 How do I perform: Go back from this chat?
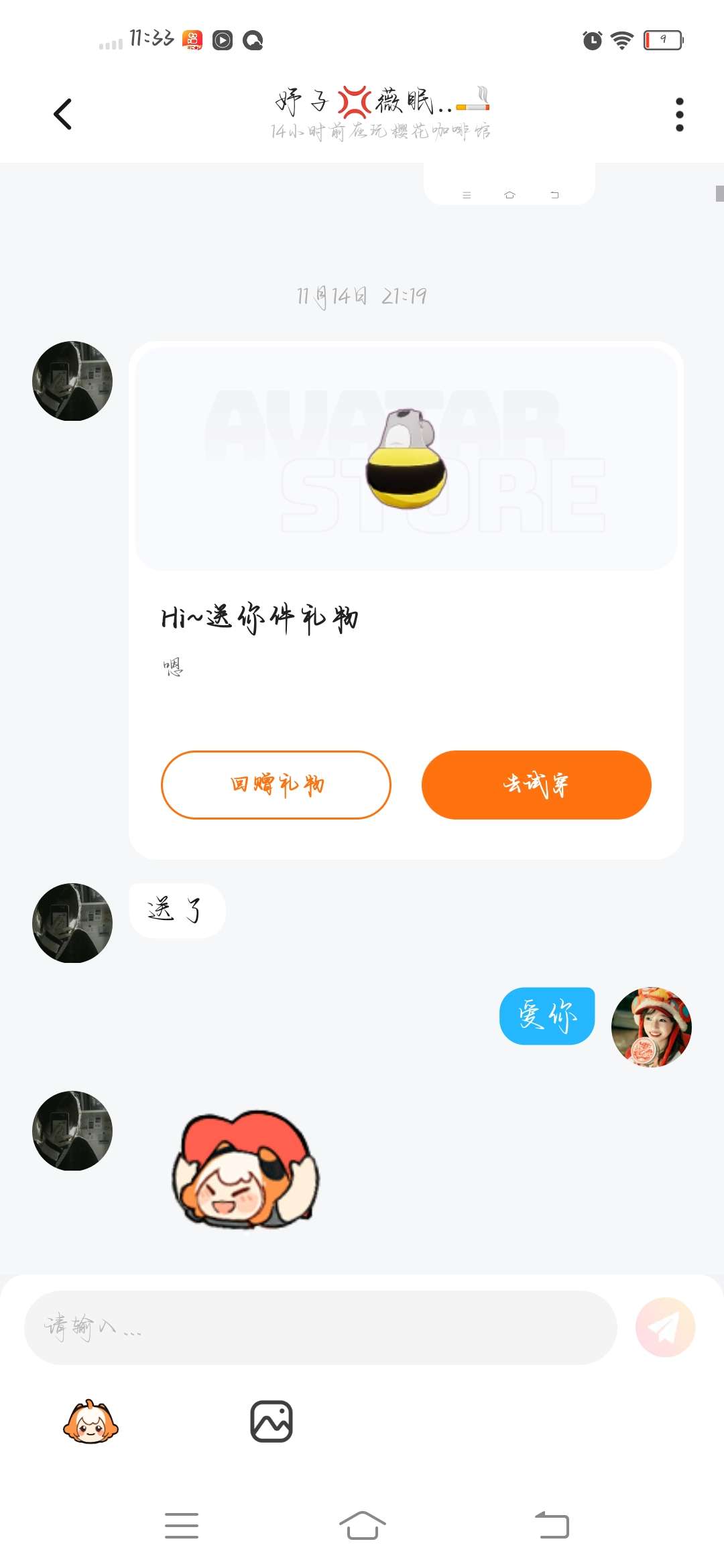click(62, 114)
